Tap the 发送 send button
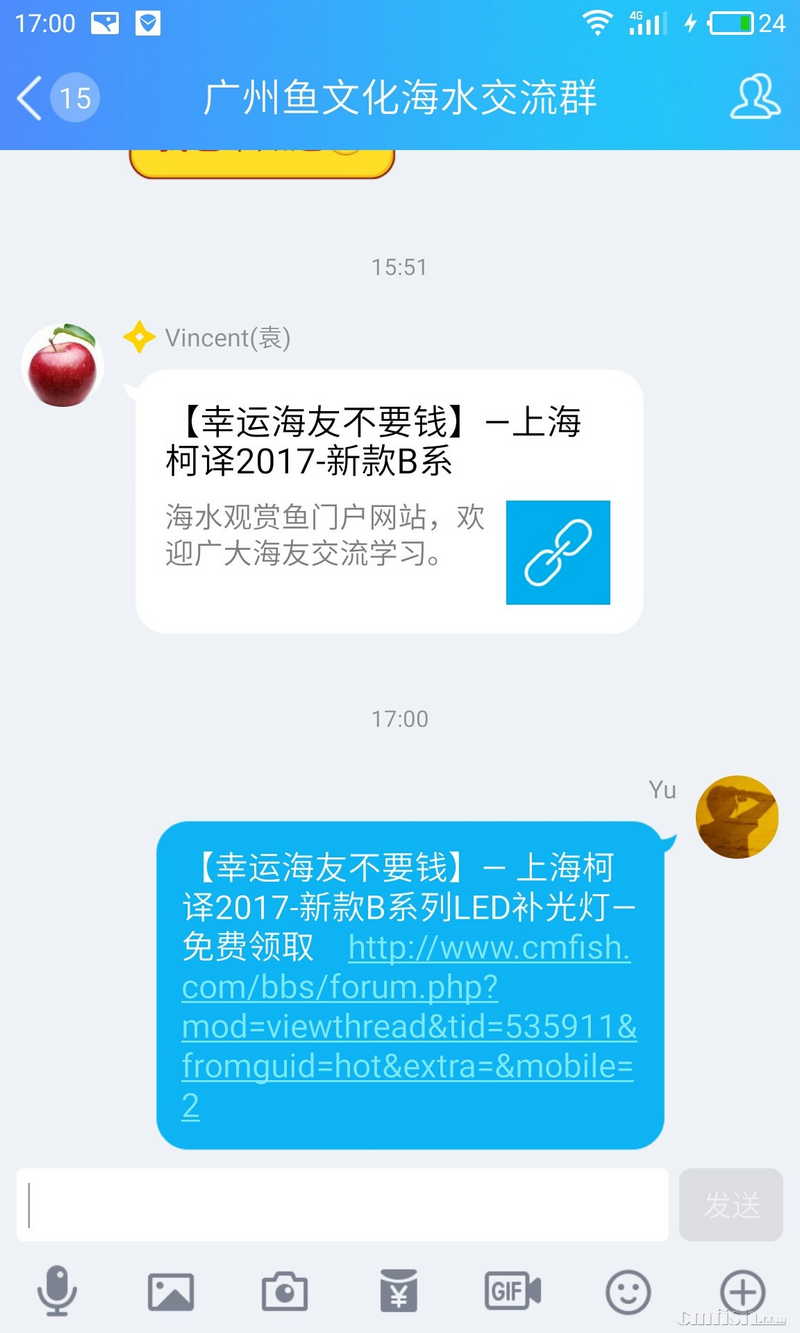Viewport: 800px width, 1333px height. tap(731, 1205)
